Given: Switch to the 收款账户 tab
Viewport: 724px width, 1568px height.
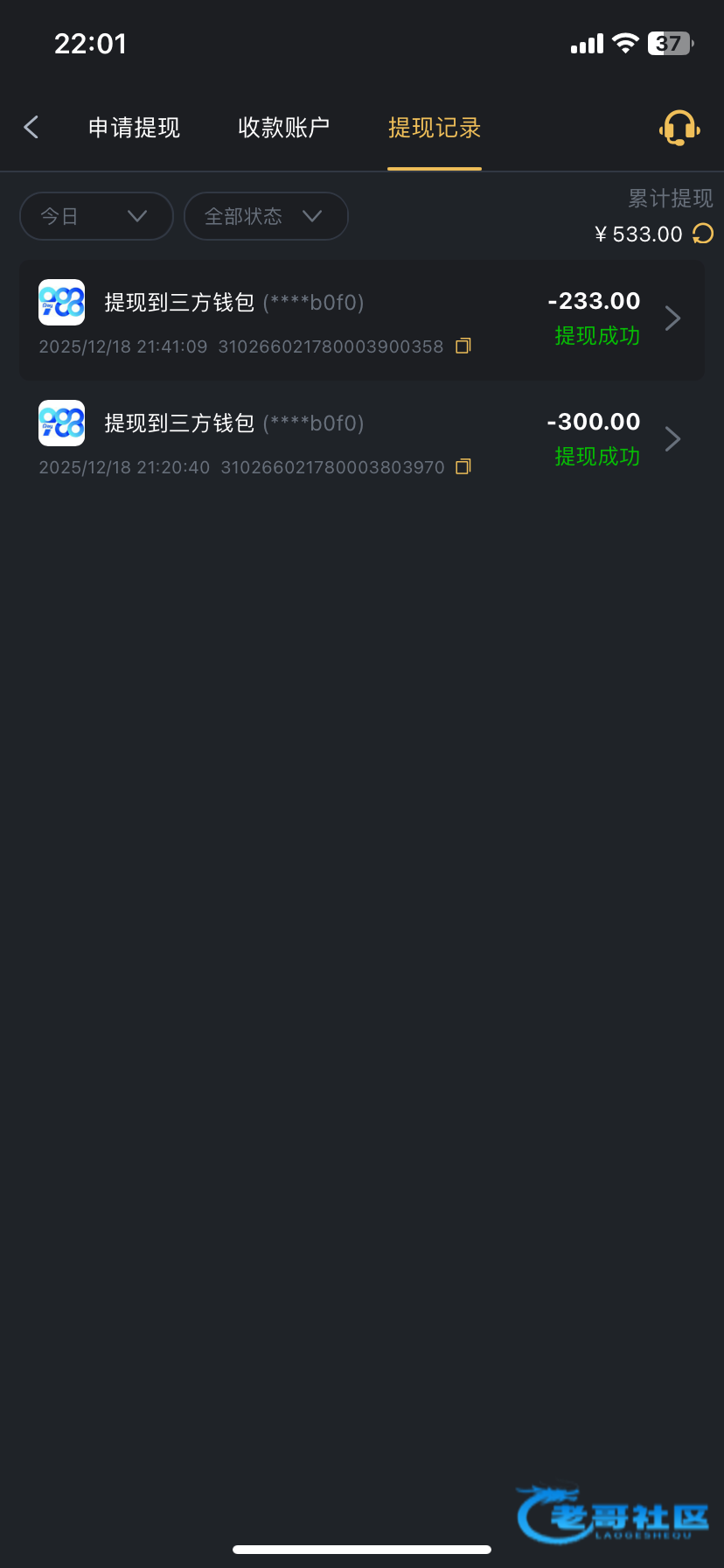Looking at the screenshot, I should [x=283, y=128].
